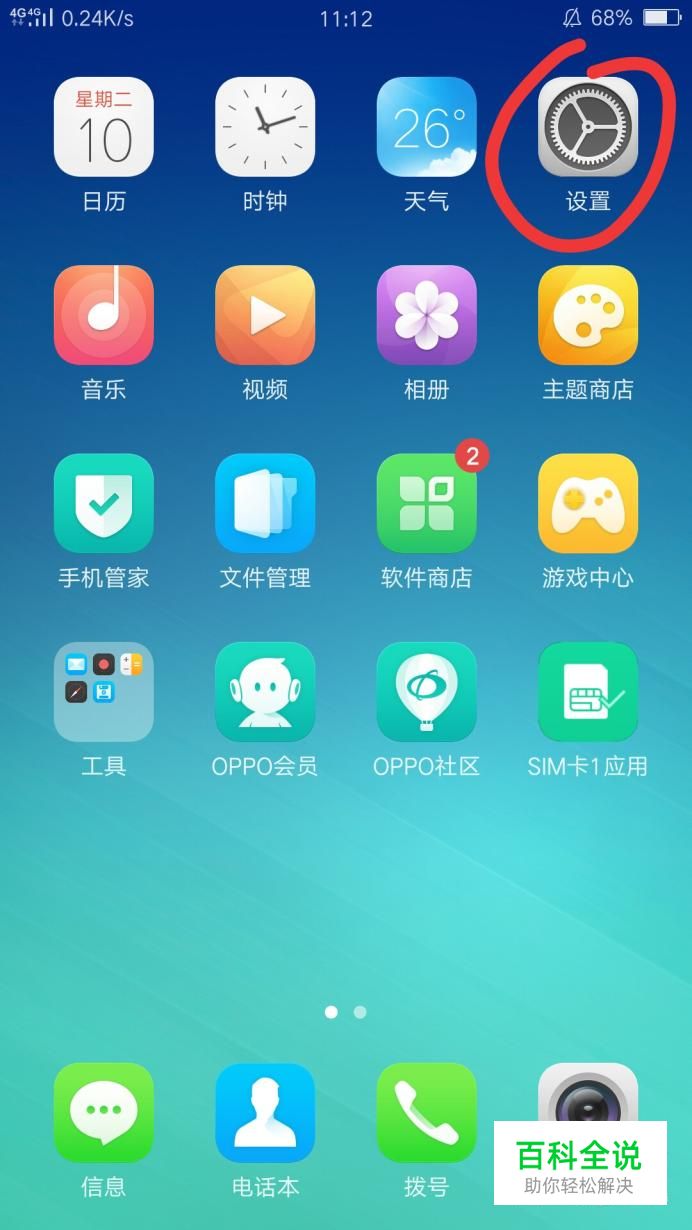The image size is (692, 1230).
Task: Open the 设置 settings app
Action: (587, 127)
